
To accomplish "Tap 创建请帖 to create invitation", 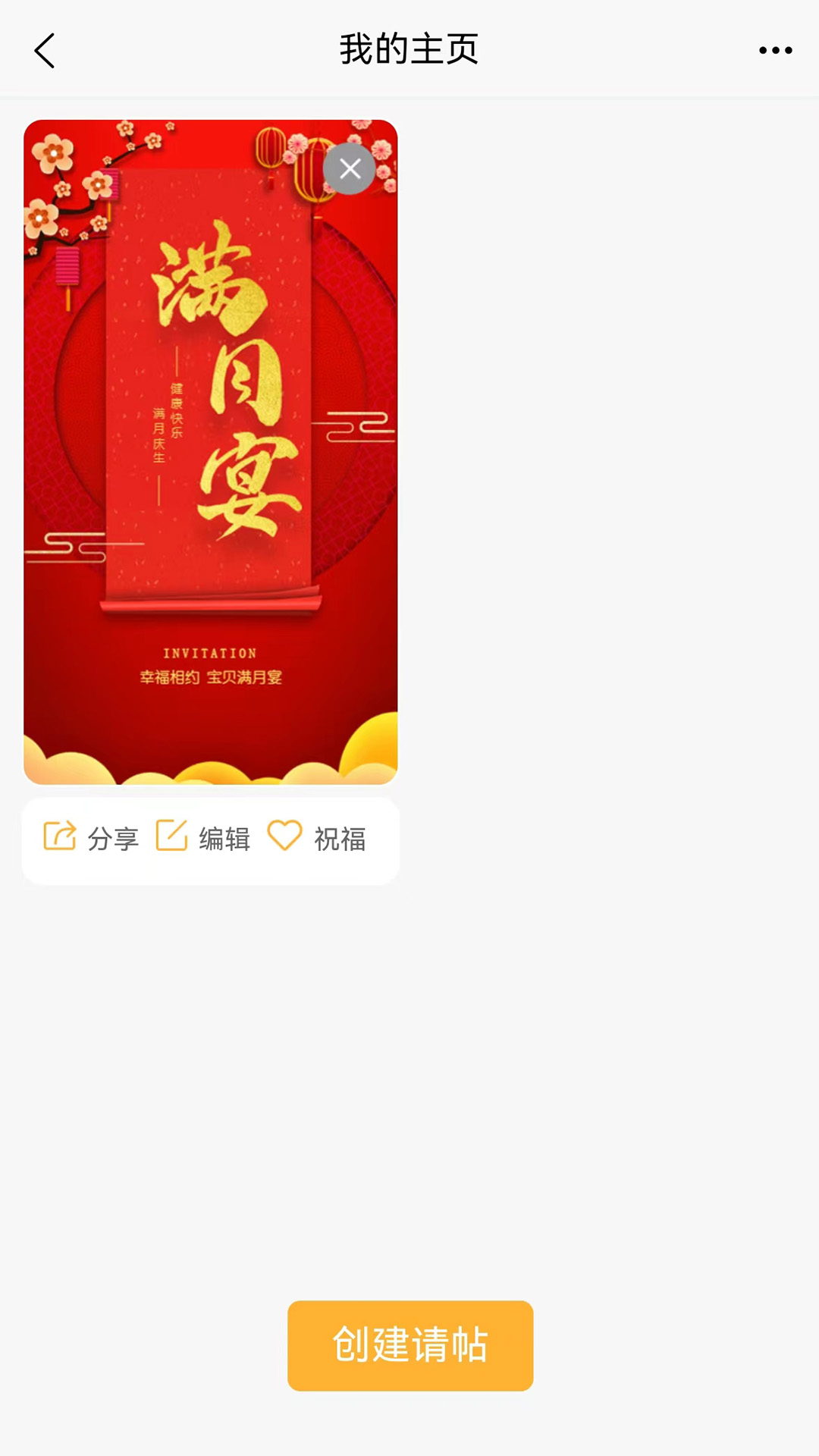I will pos(410,1345).
